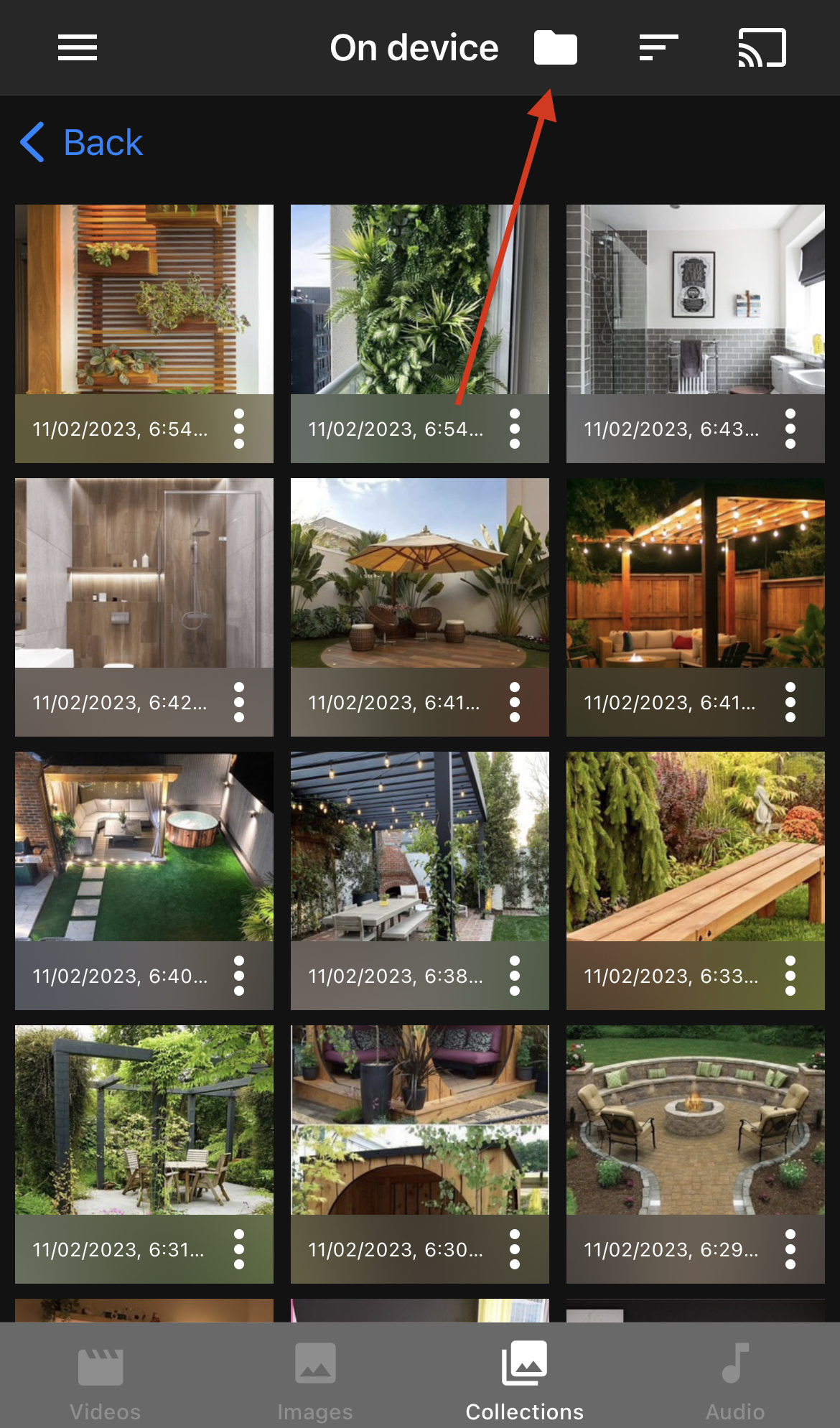Open options for the 6:33 photo

point(790,976)
